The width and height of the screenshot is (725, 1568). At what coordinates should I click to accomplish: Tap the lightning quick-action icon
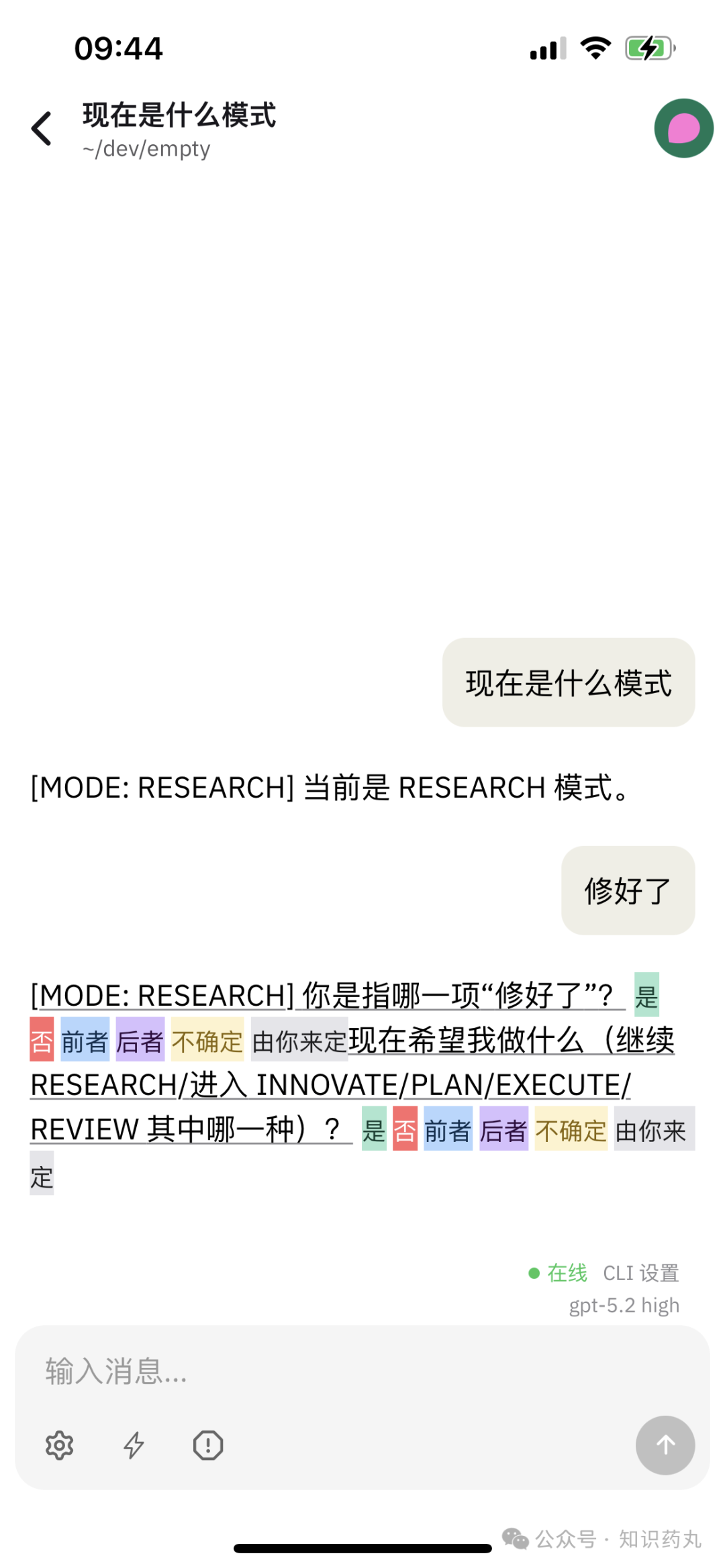point(134,1445)
